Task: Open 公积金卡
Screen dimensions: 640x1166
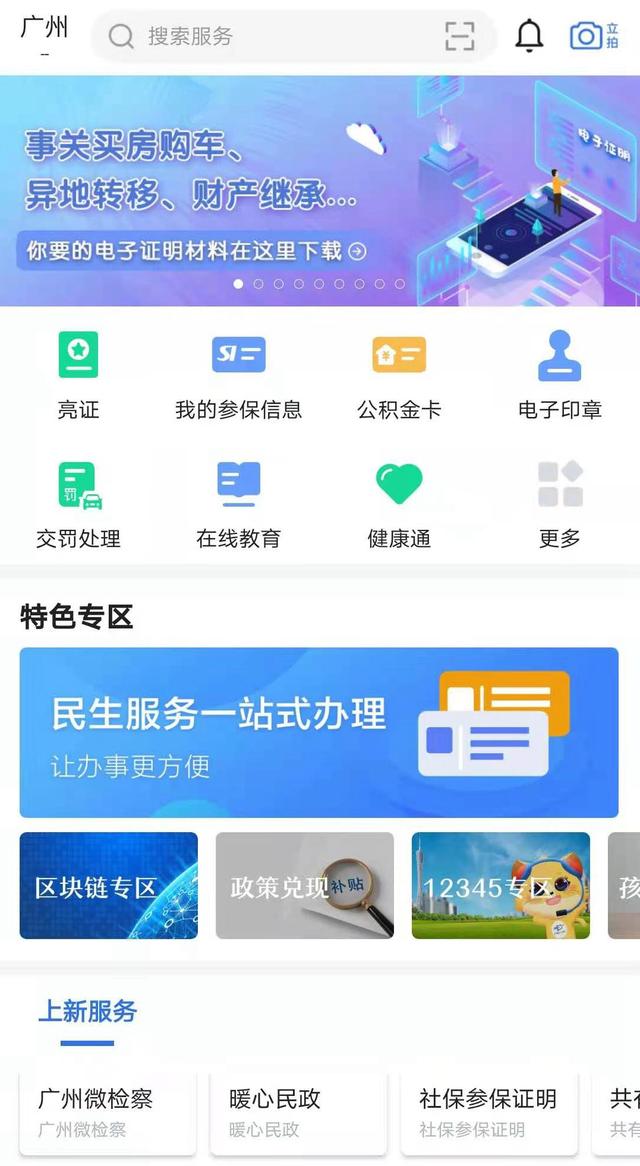Action: click(x=399, y=376)
